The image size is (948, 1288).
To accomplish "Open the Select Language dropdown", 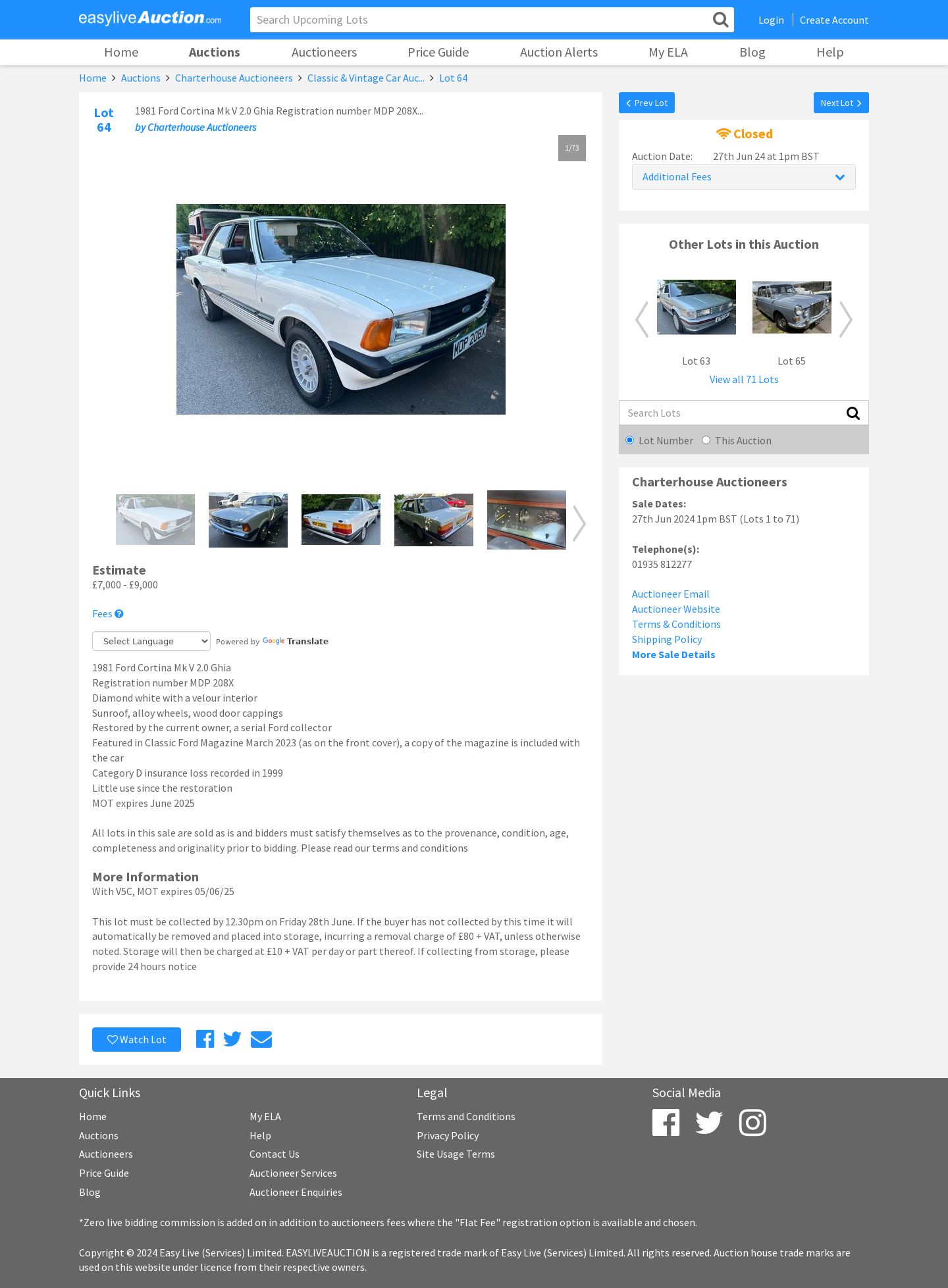I will 151,641.
